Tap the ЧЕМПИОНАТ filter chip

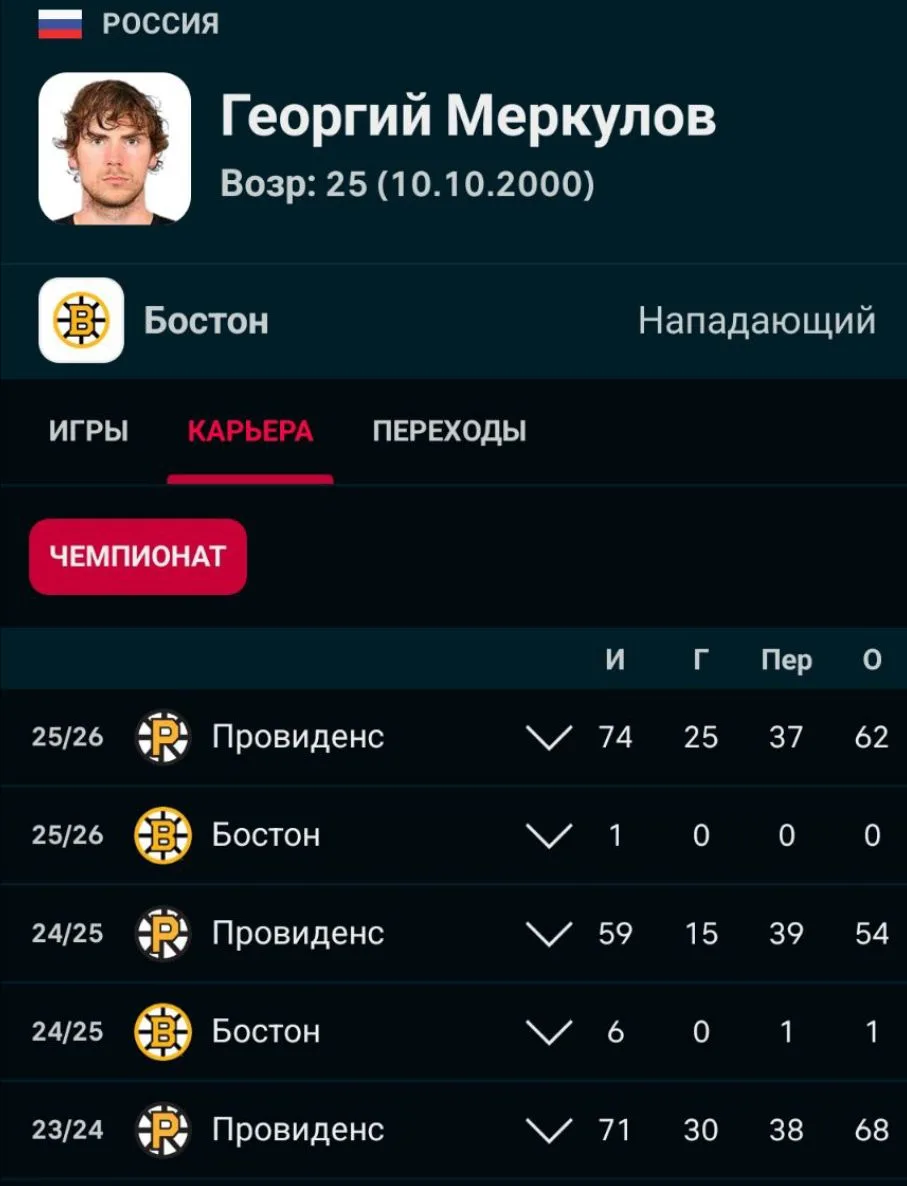click(x=138, y=556)
